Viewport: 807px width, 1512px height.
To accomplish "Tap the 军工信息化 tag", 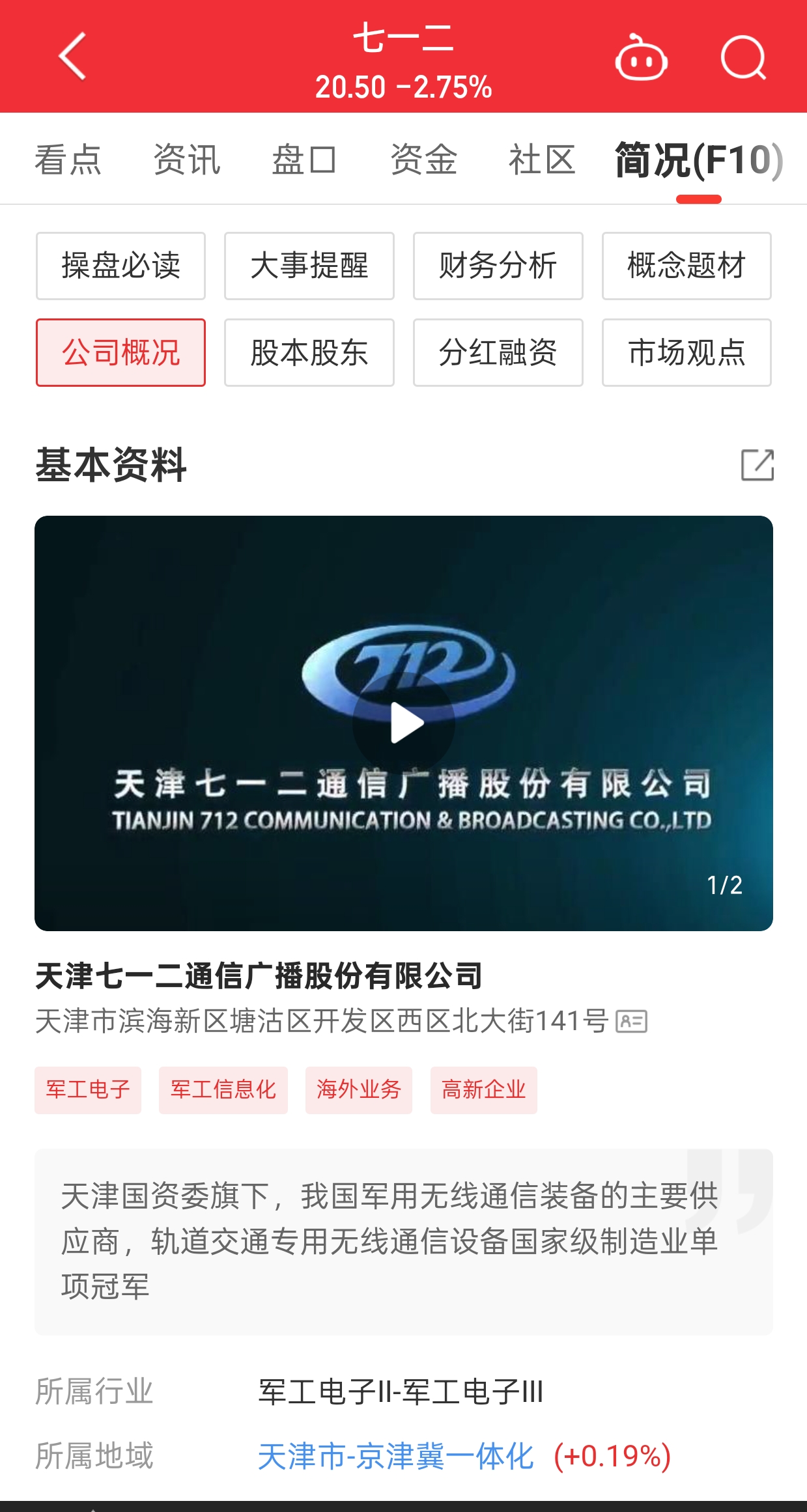I will [223, 1089].
